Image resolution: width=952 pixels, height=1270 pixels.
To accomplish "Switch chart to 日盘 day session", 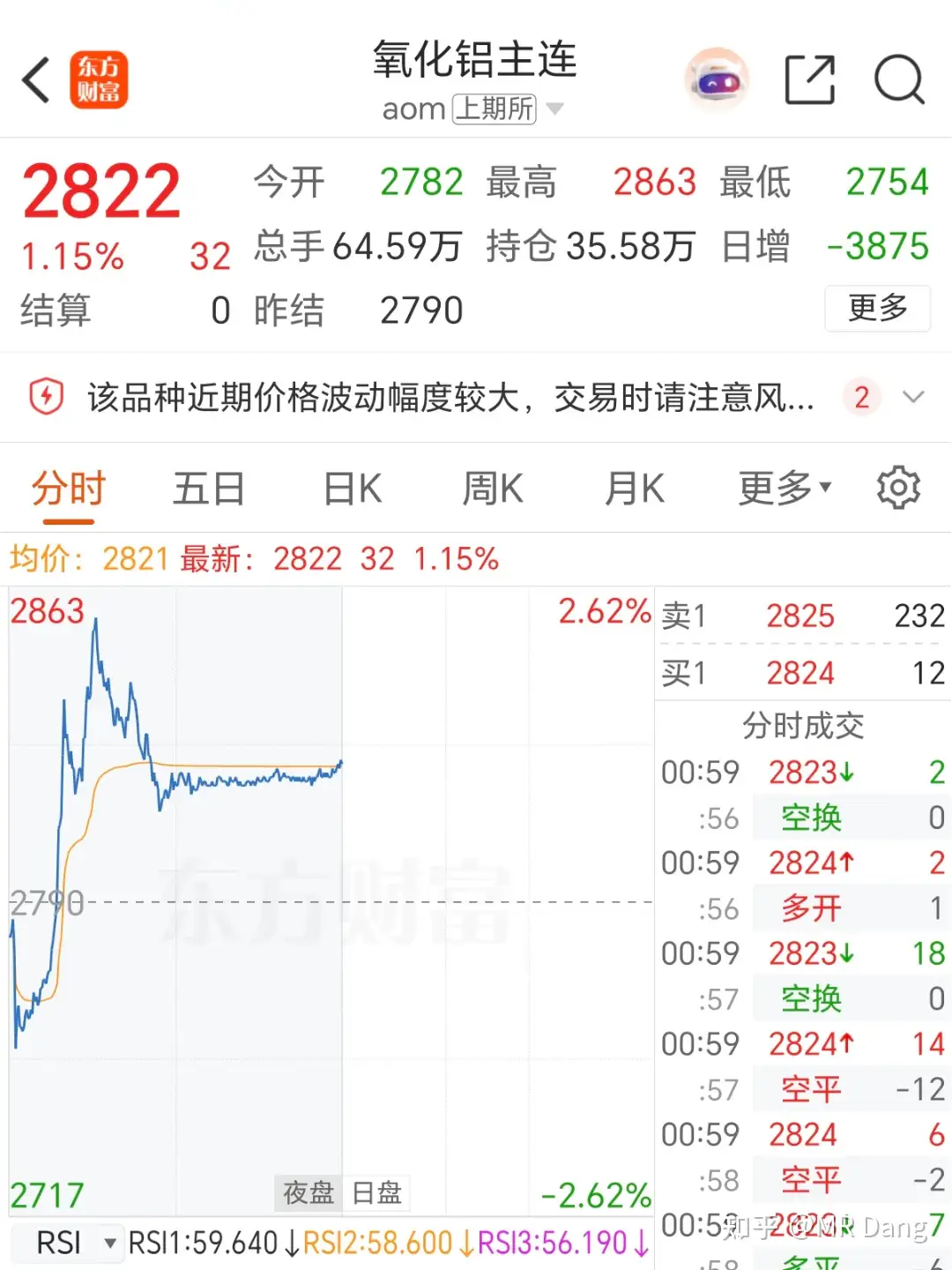I will click(377, 1193).
